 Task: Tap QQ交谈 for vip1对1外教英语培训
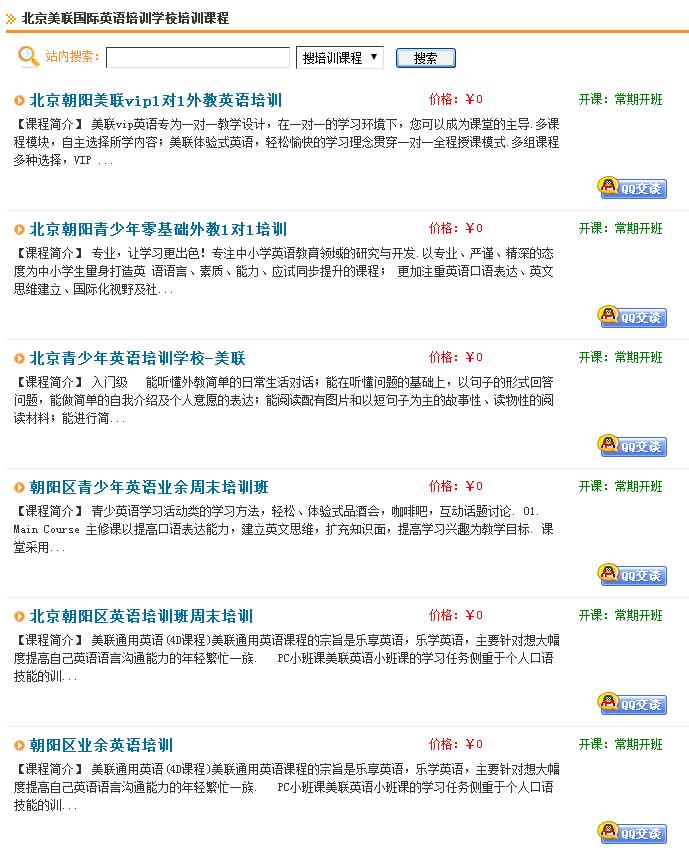coord(632,188)
